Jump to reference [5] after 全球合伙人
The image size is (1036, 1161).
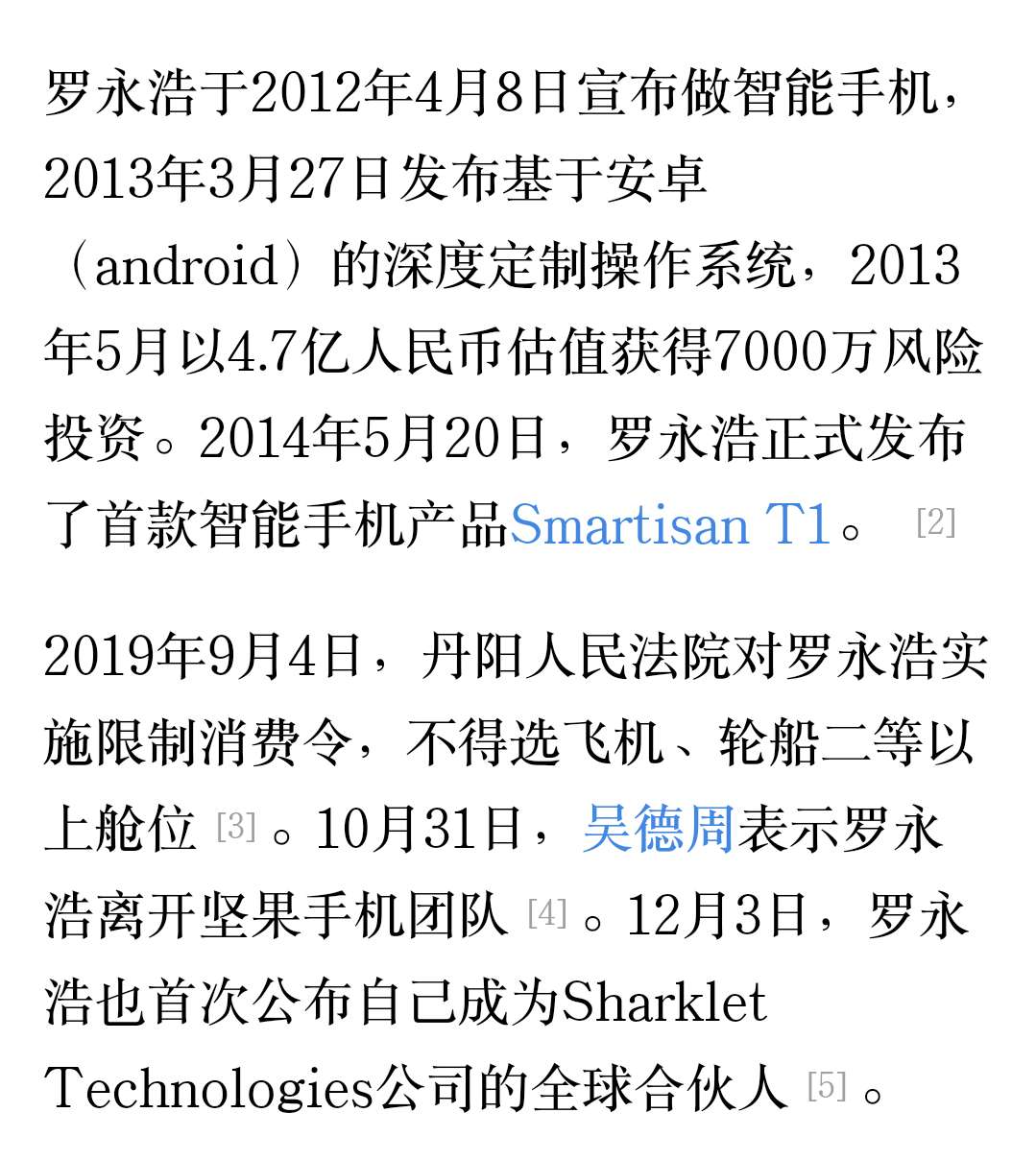pyautogui.click(x=827, y=1085)
